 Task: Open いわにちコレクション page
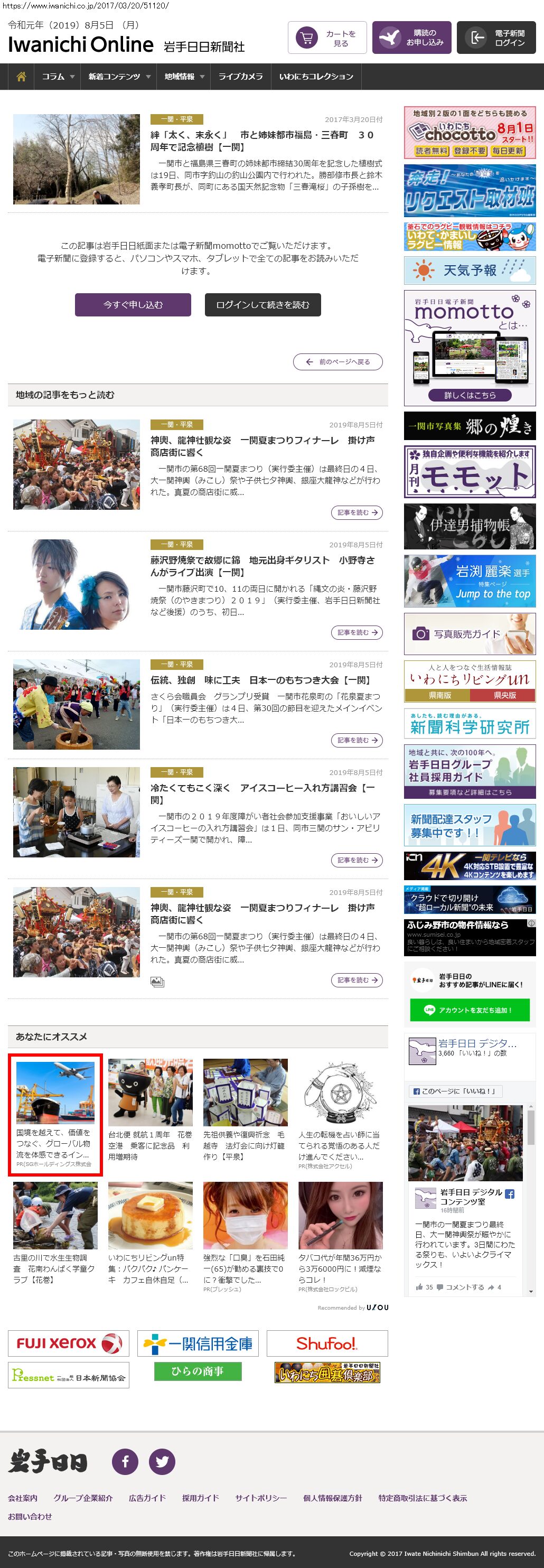coord(316,77)
